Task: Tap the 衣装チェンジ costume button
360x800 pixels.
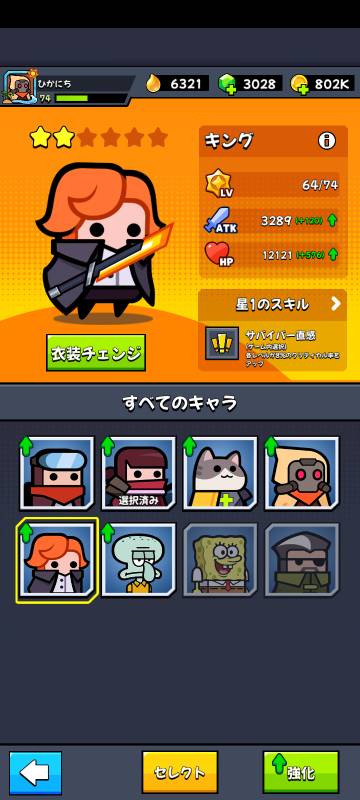Action: point(96,353)
